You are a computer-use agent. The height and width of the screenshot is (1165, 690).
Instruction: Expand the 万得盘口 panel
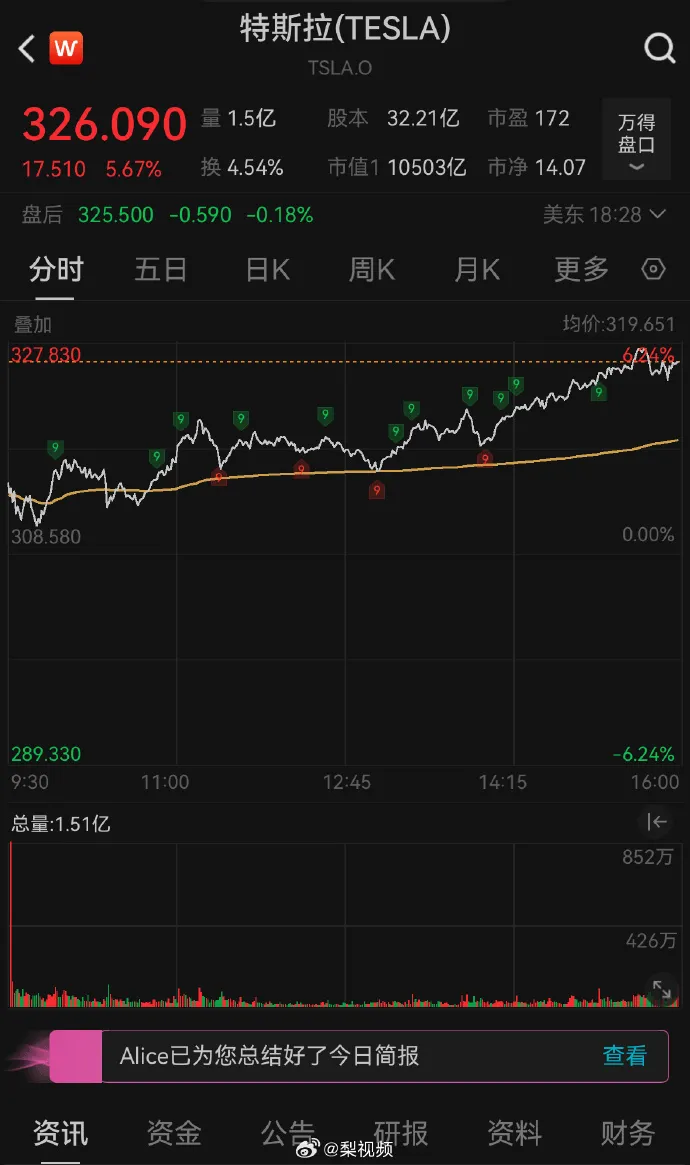pos(636,140)
